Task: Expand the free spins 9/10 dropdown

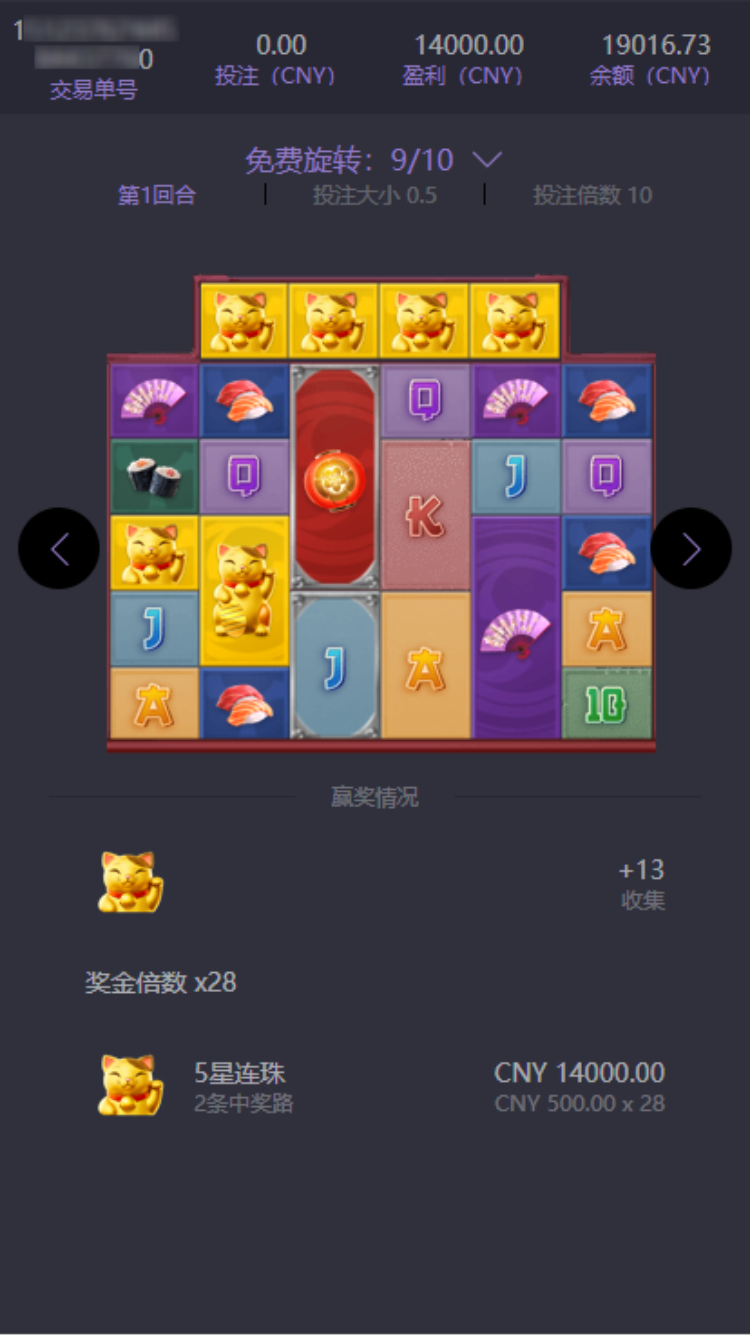Action: (x=486, y=160)
